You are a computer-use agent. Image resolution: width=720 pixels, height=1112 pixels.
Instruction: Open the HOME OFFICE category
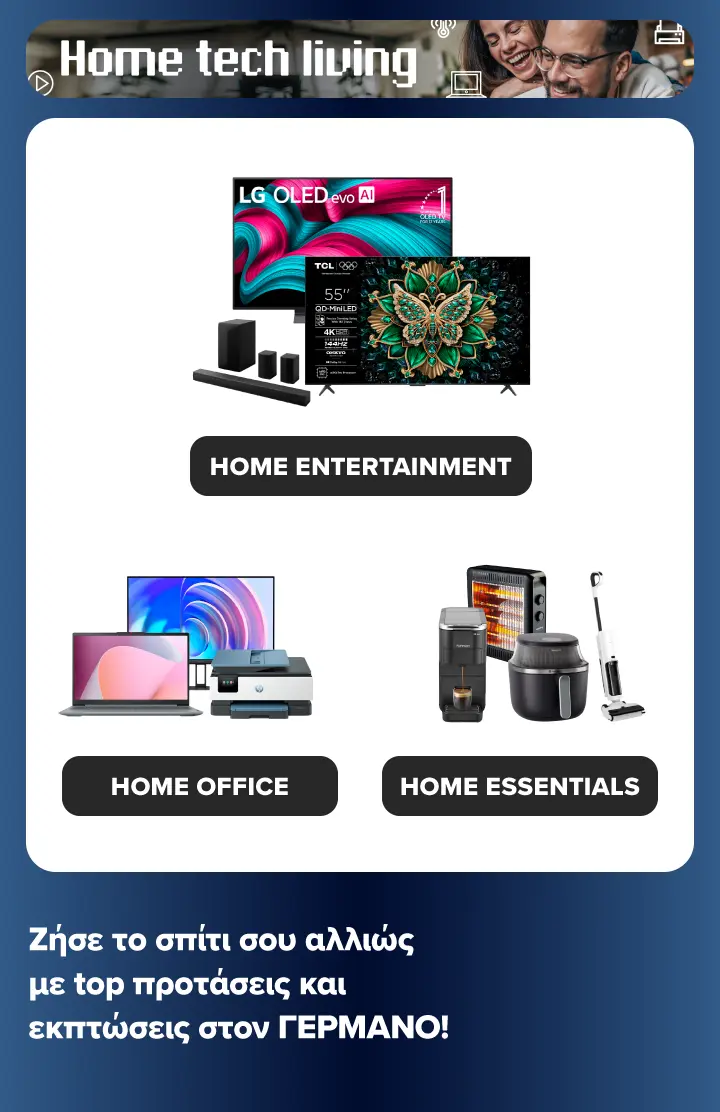pos(200,786)
